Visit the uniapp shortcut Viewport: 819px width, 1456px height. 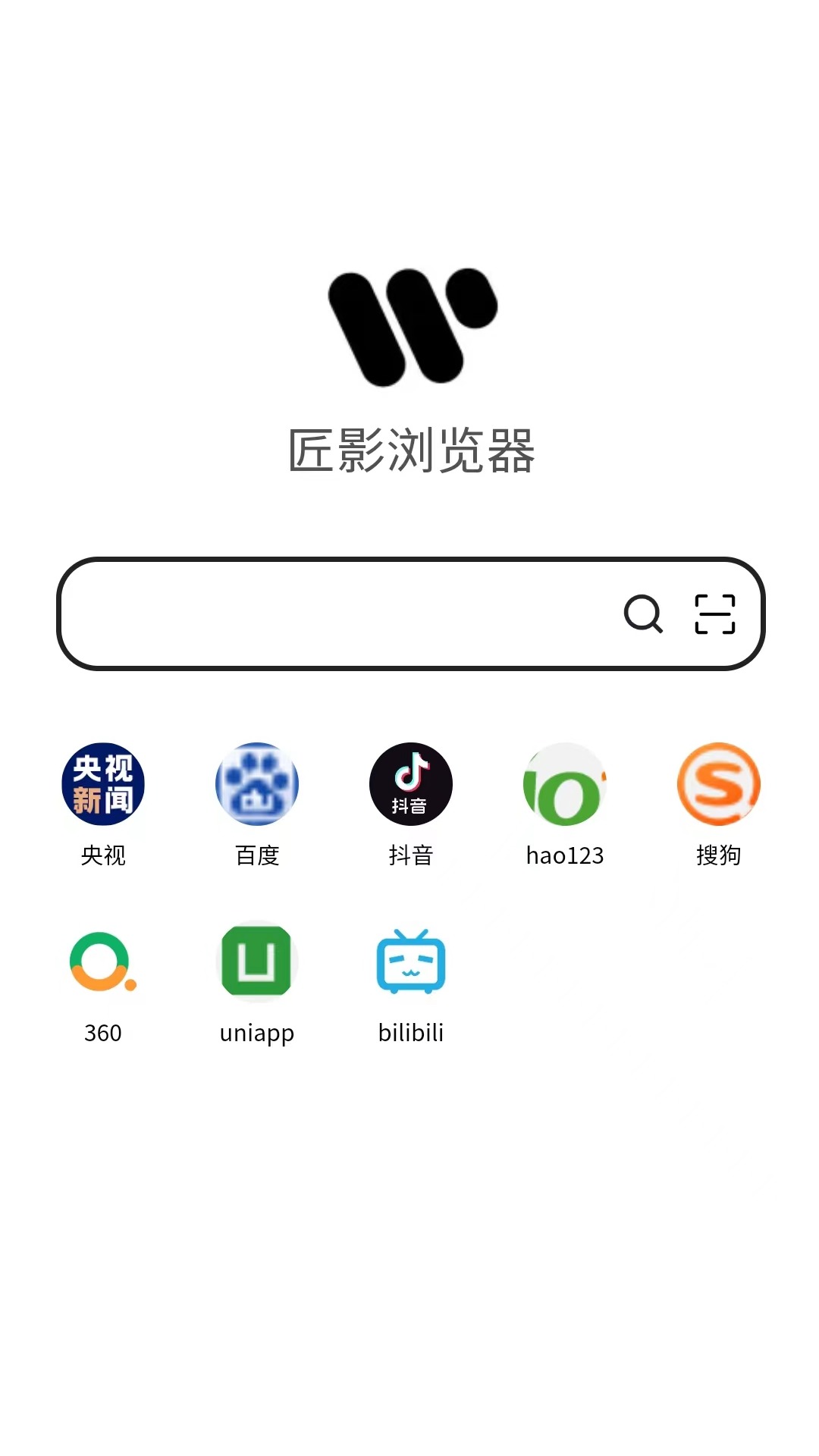click(x=257, y=962)
